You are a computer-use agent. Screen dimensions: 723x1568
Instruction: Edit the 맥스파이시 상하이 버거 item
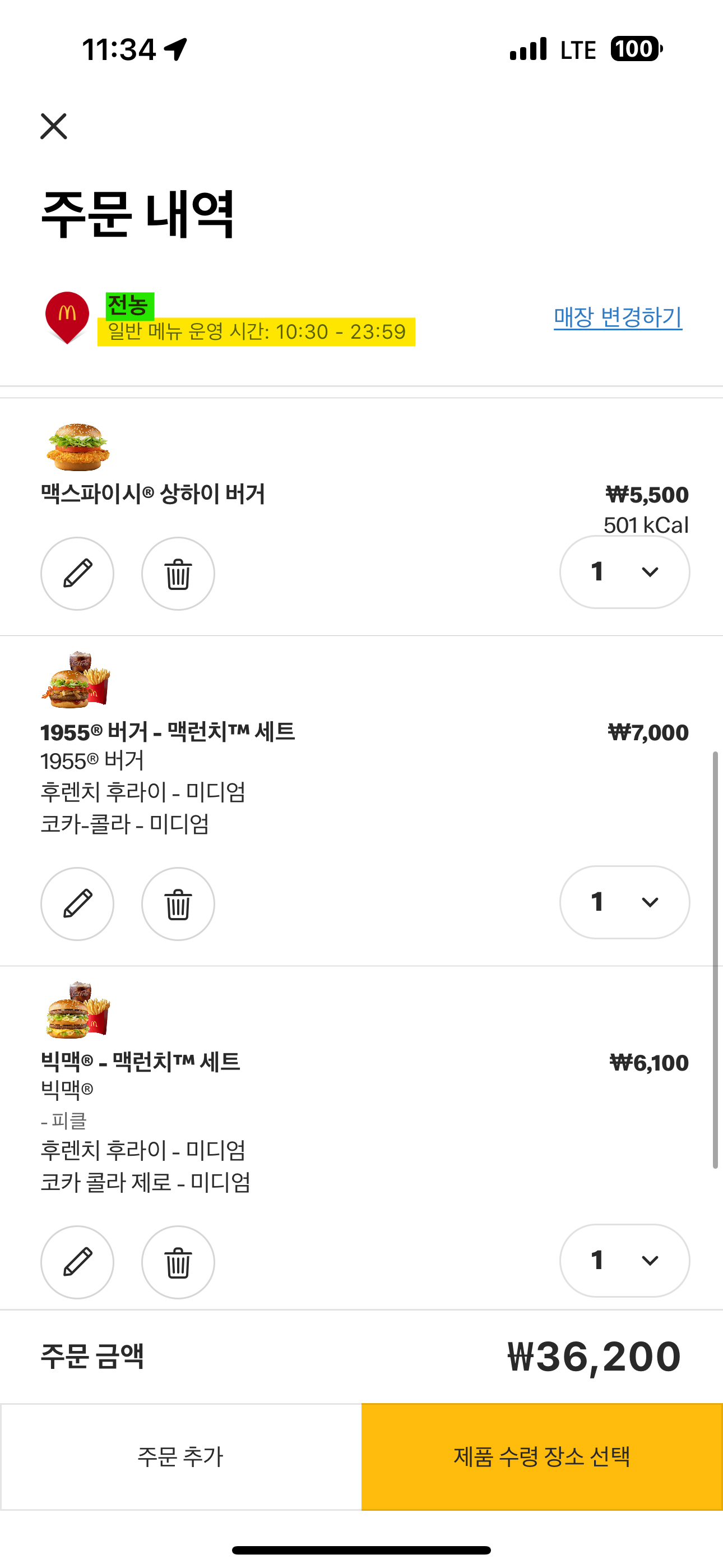pos(77,573)
